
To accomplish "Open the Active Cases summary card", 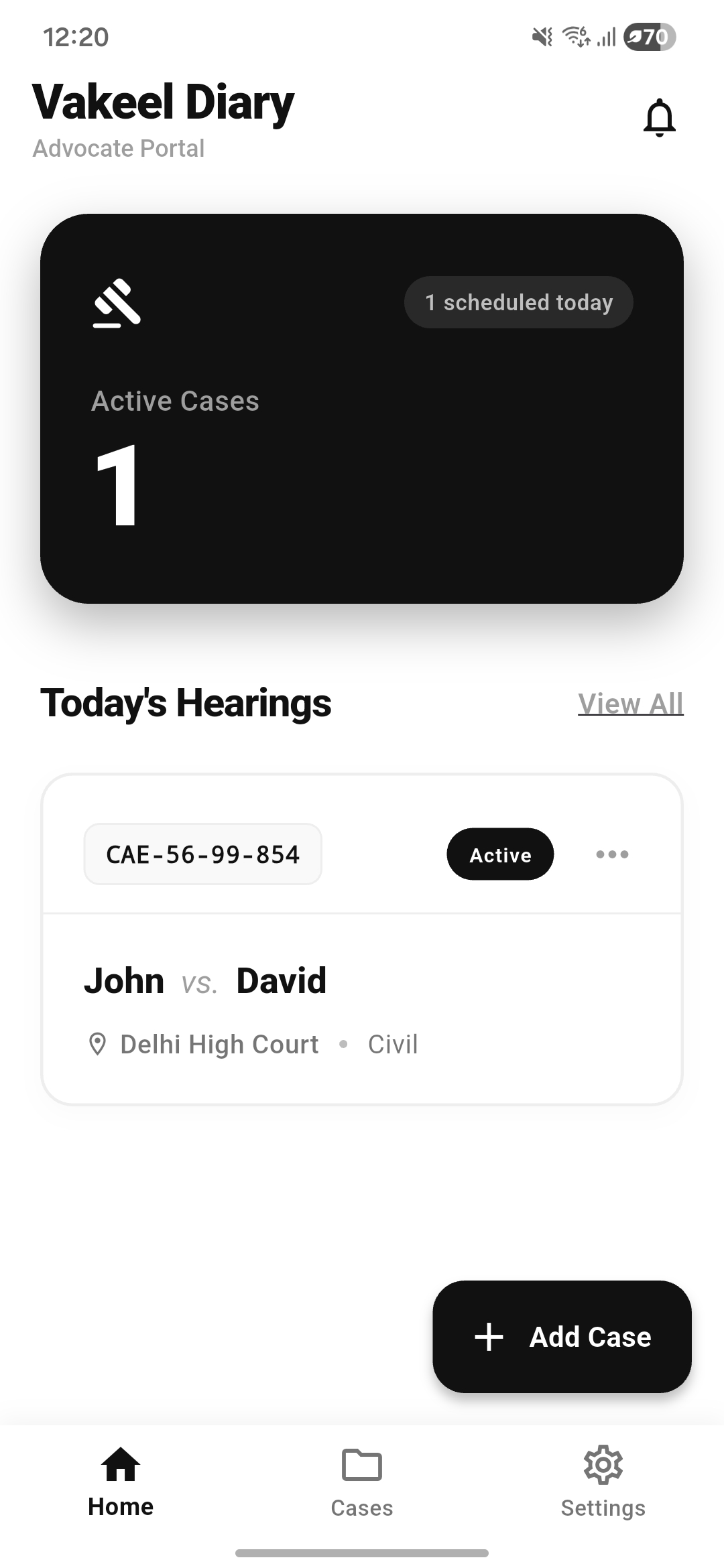I will pos(362,409).
